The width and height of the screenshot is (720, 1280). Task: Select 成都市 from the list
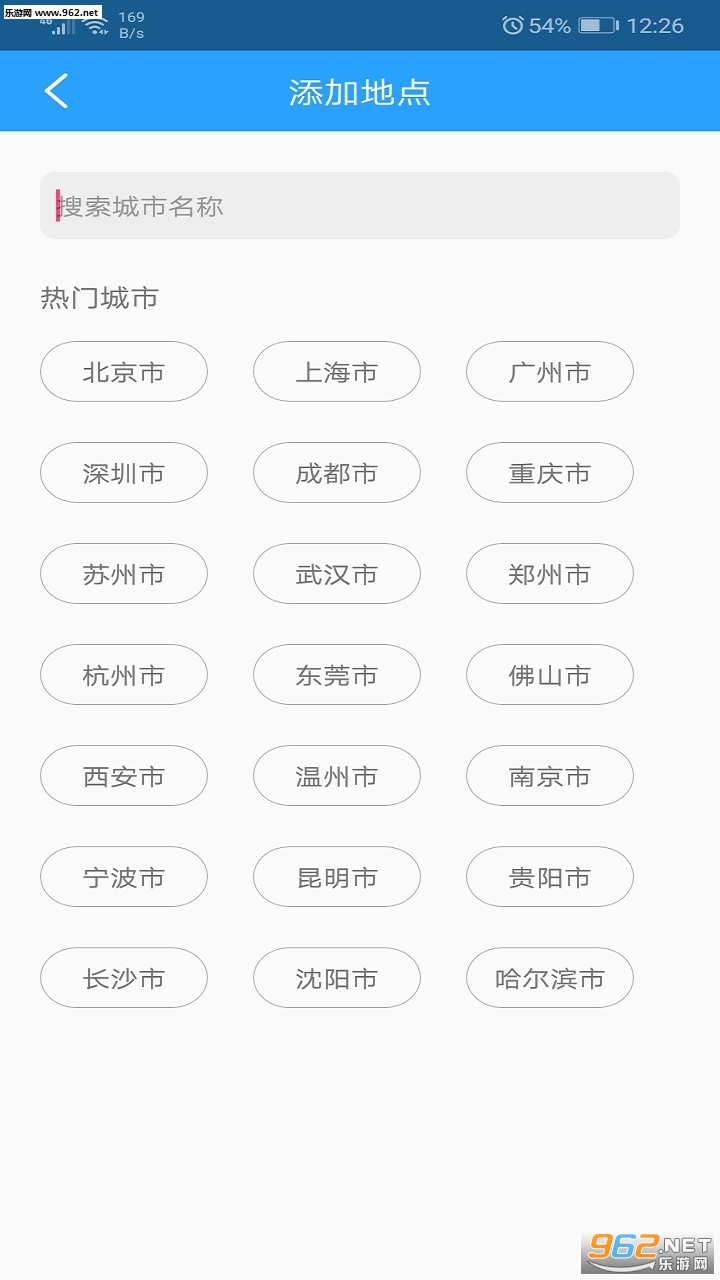tap(337, 473)
